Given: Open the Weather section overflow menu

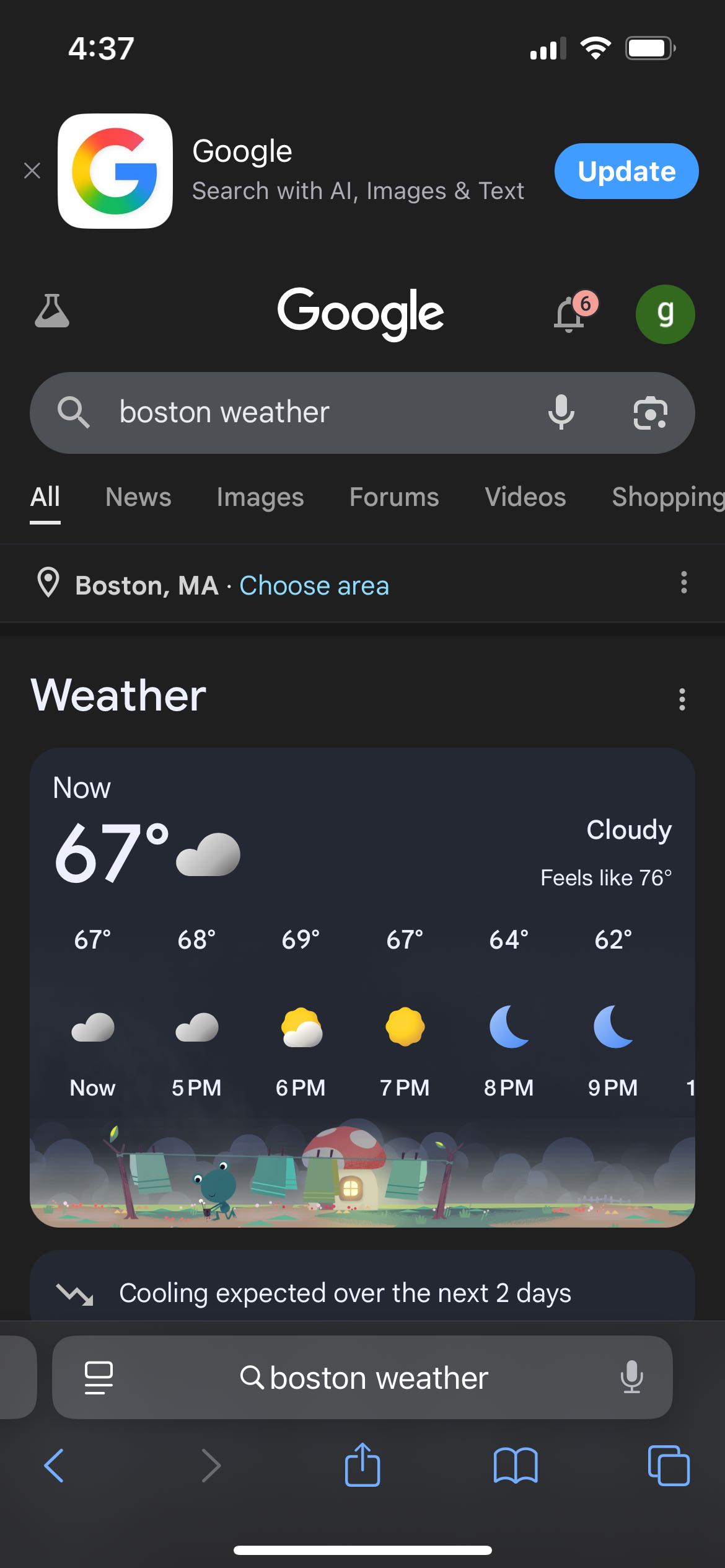Looking at the screenshot, I should coord(682,699).
